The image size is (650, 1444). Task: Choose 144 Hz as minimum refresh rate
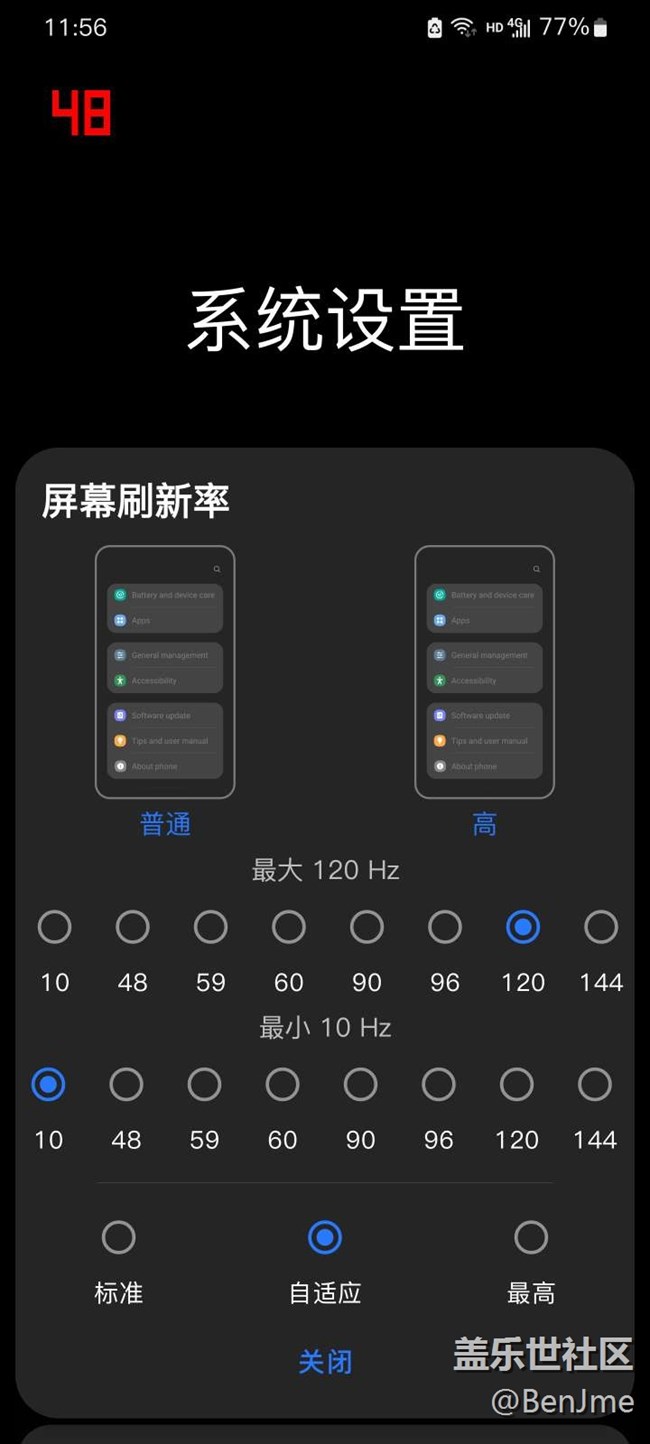pos(594,1084)
